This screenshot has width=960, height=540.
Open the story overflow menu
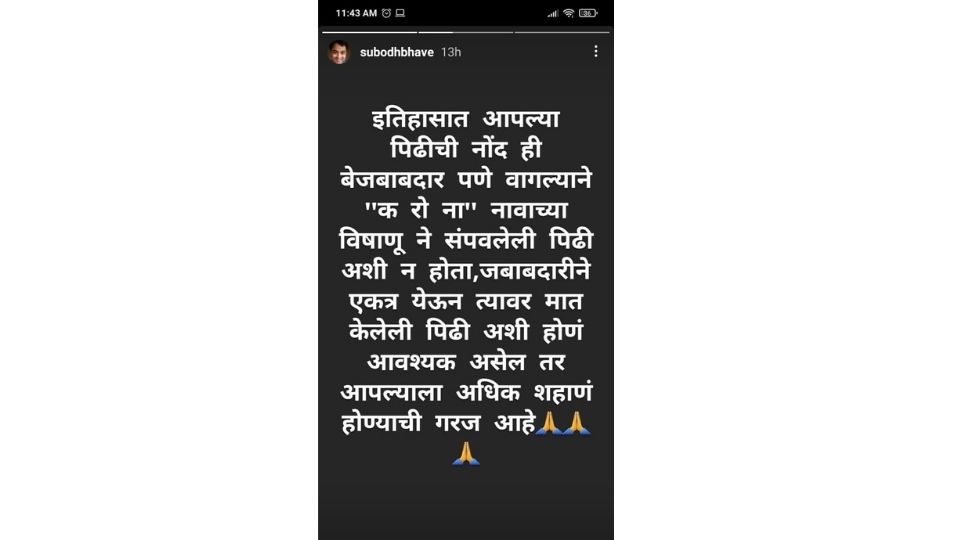[x=596, y=52]
